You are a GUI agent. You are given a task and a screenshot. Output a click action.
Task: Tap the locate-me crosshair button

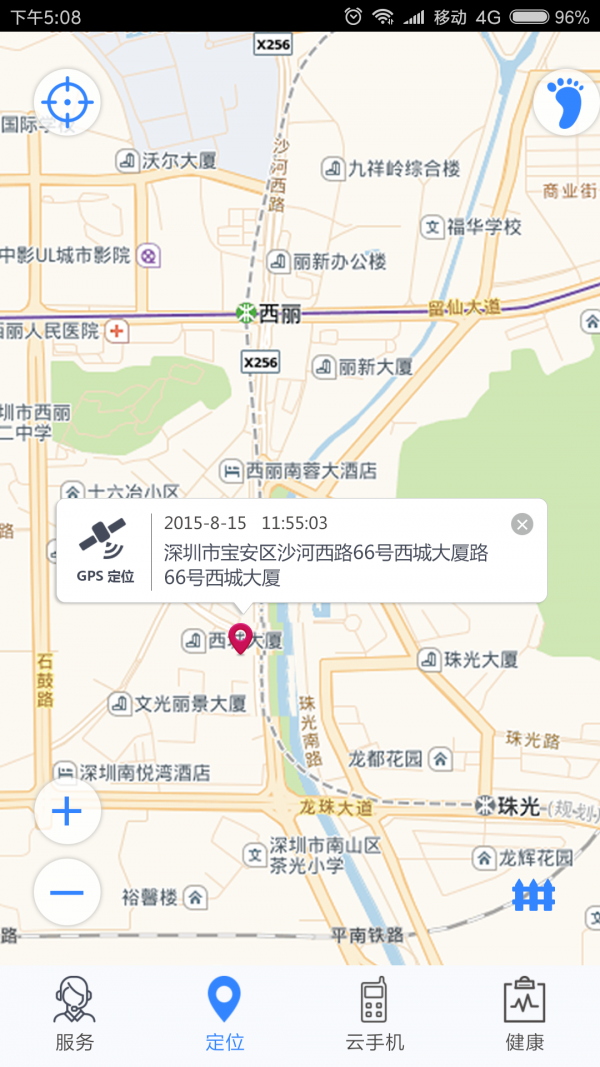(68, 102)
